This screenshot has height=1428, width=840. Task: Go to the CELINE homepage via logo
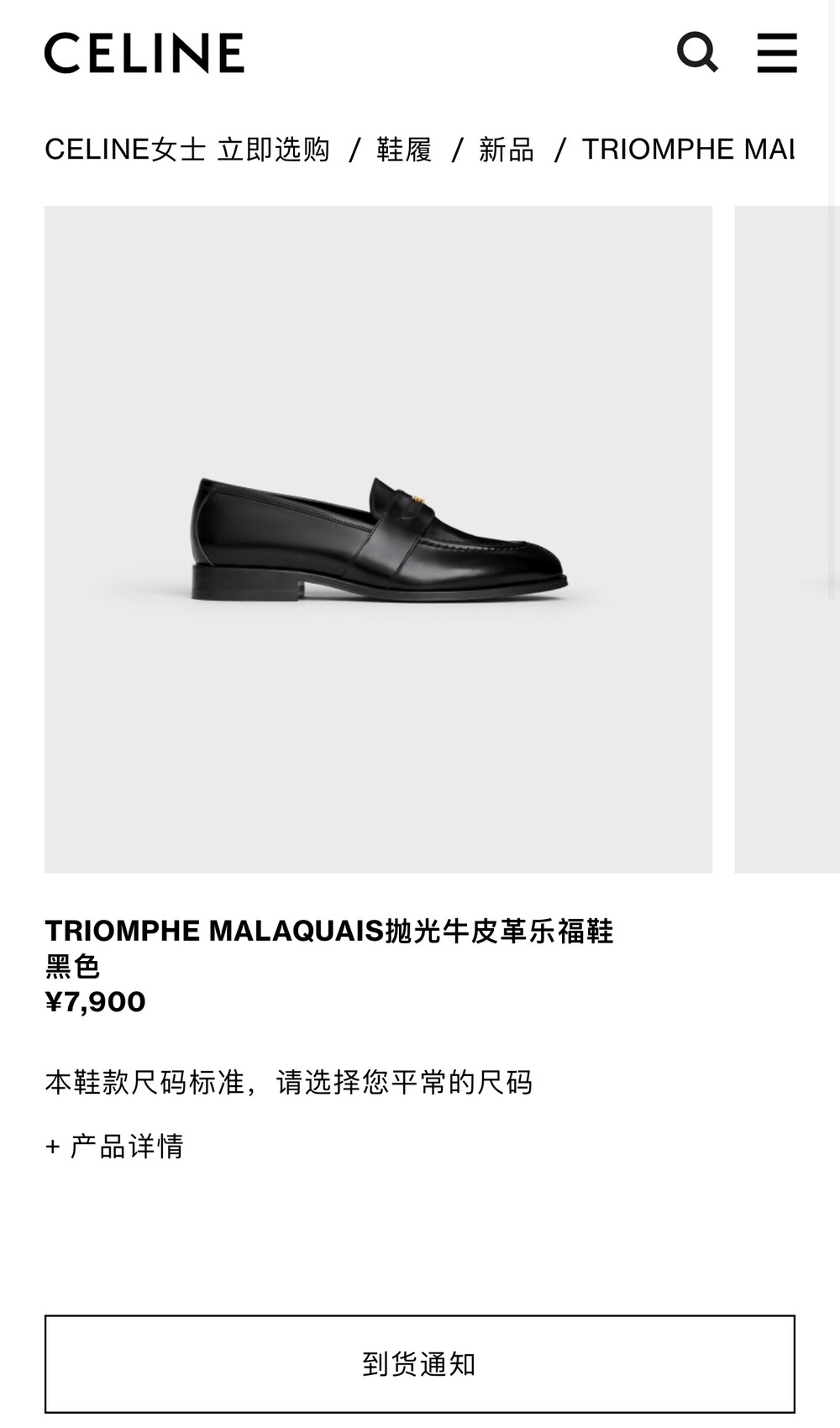(144, 53)
